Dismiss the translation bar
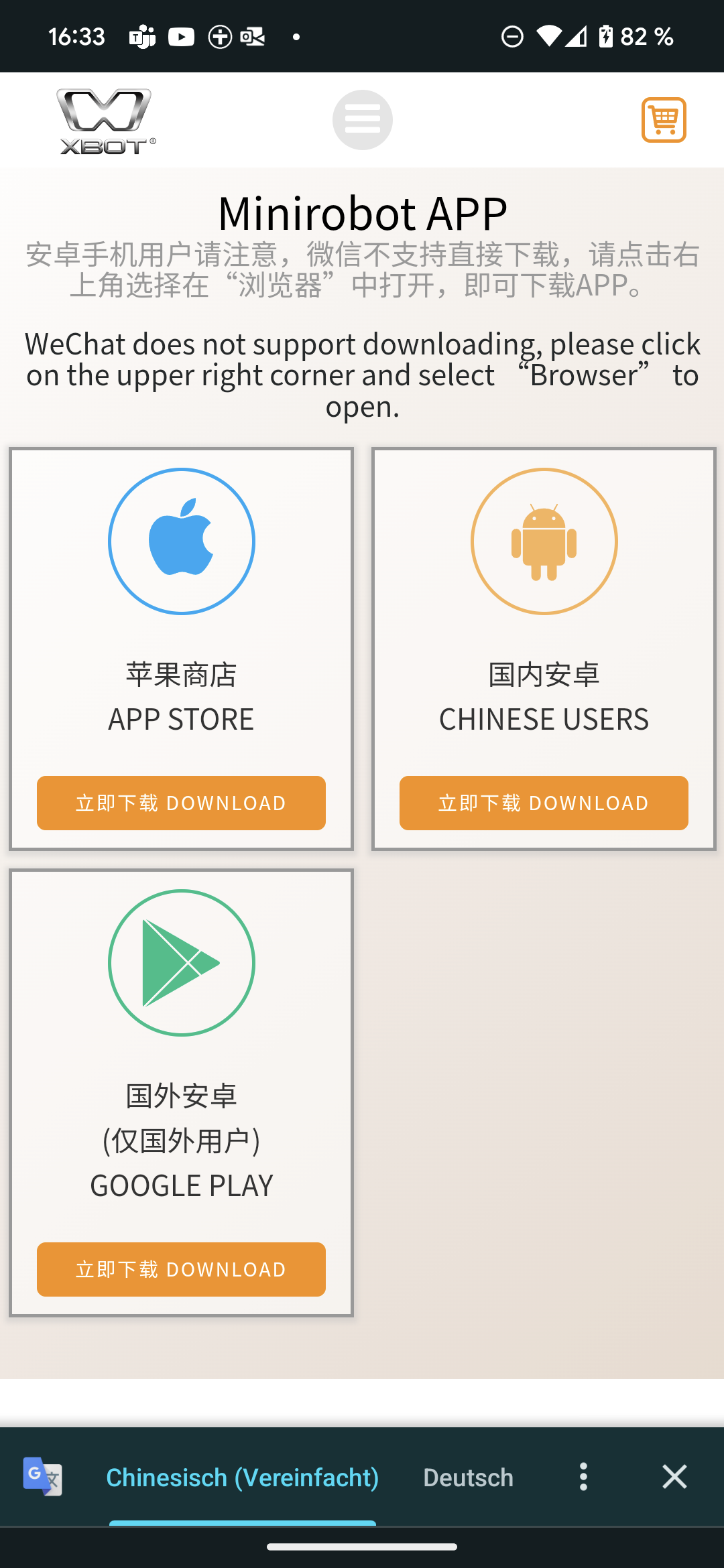The image size is (724, 1568). click(x=674, y=1477)
